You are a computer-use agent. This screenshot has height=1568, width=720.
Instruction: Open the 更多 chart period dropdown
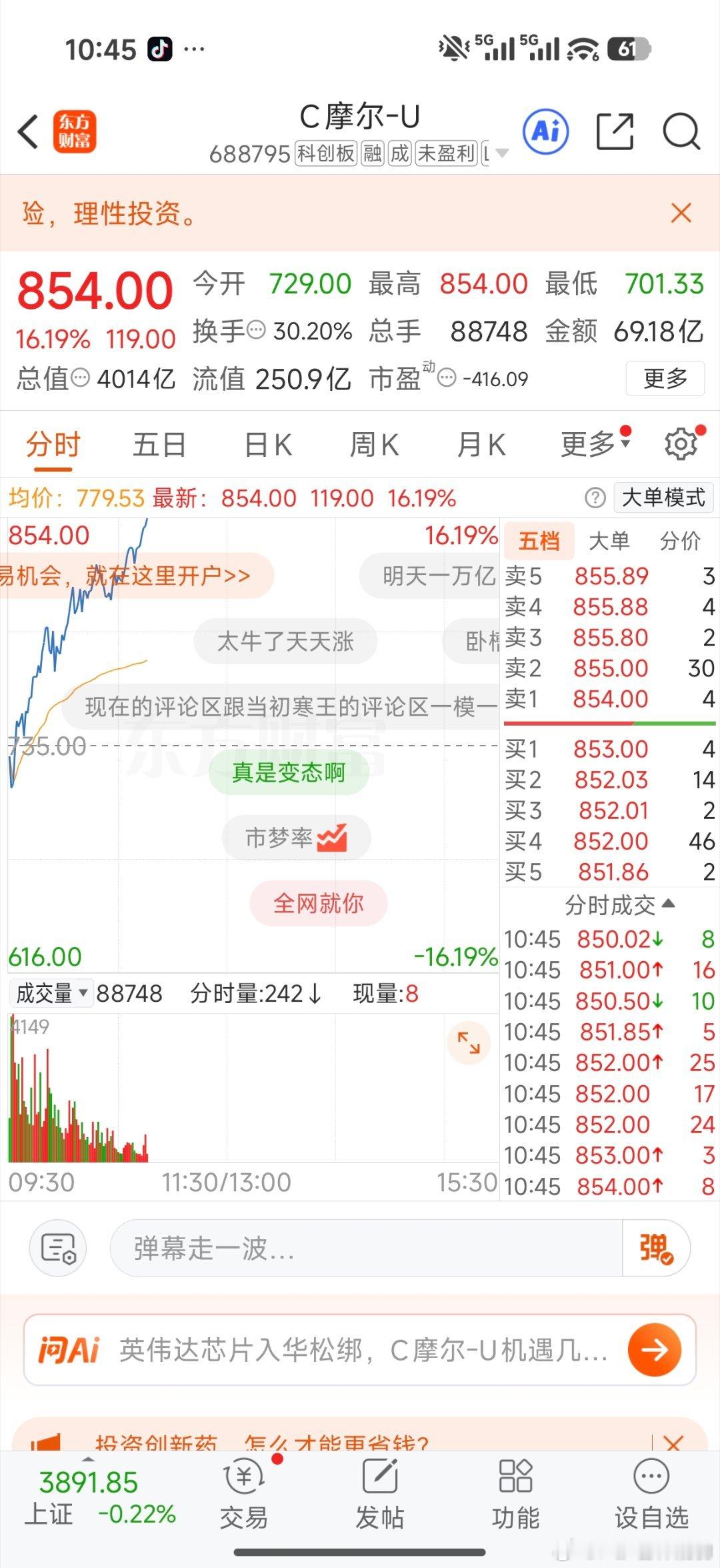tap(589, 444)
